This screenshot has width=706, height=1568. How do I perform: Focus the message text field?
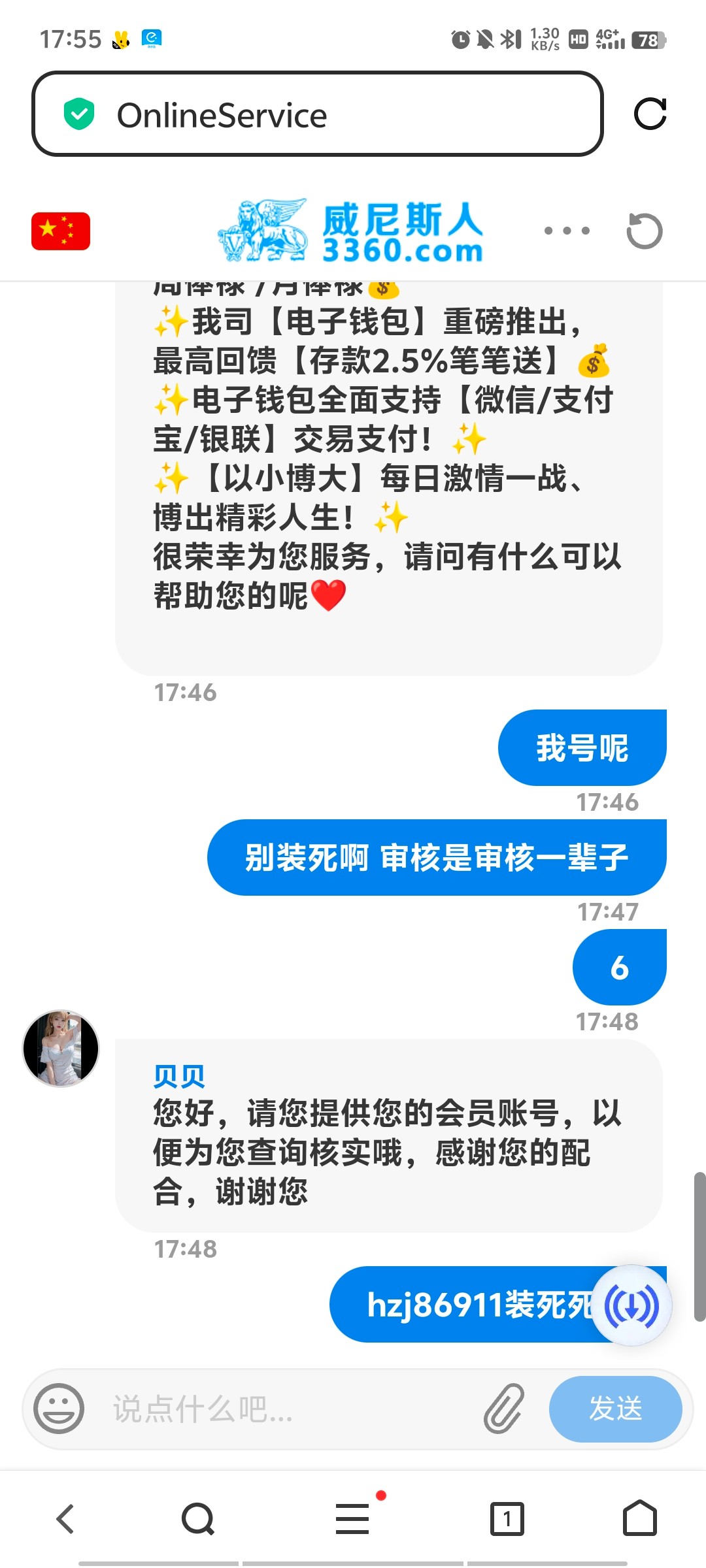(288, 1409)
